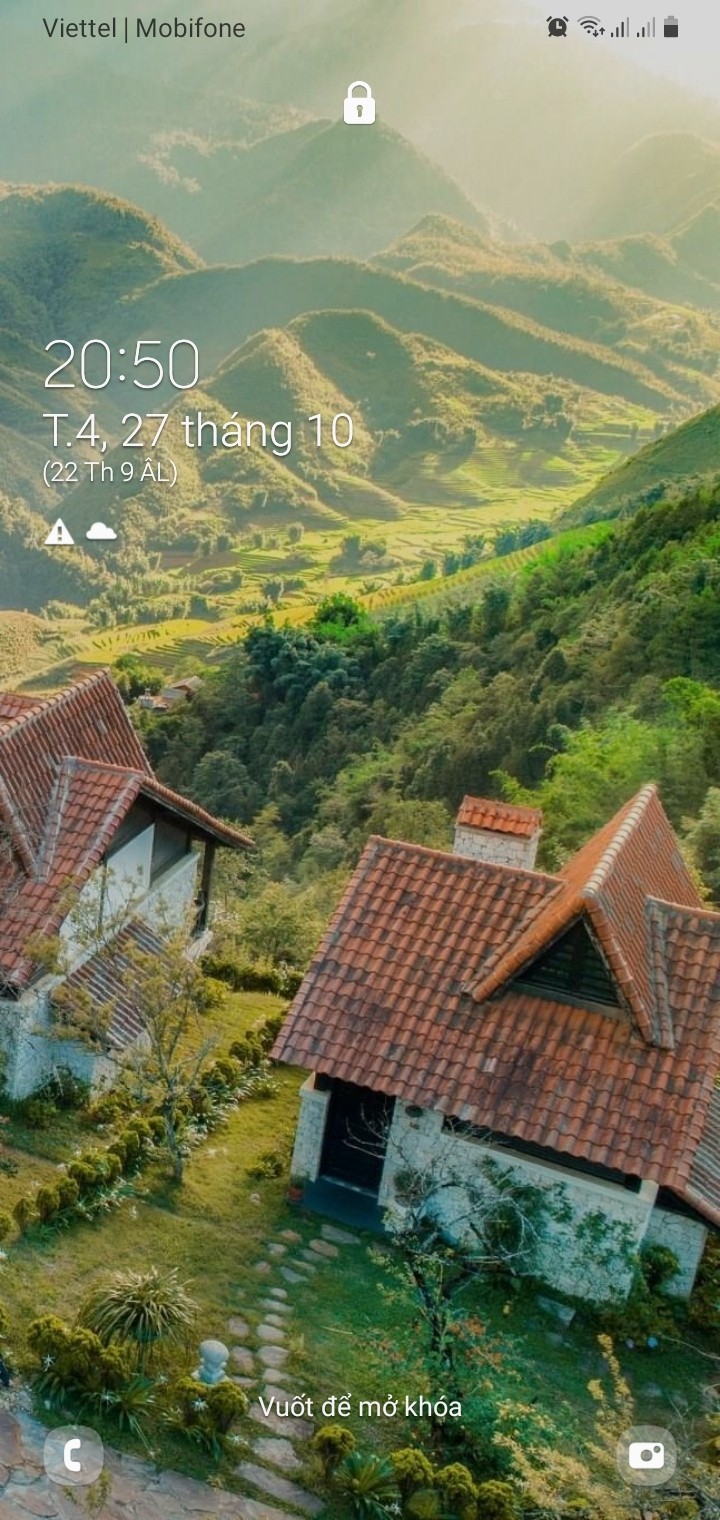The image size is (720, 1520).
Task: Tap the cloud weather notification icon
Action: click(x=101, y=532)
